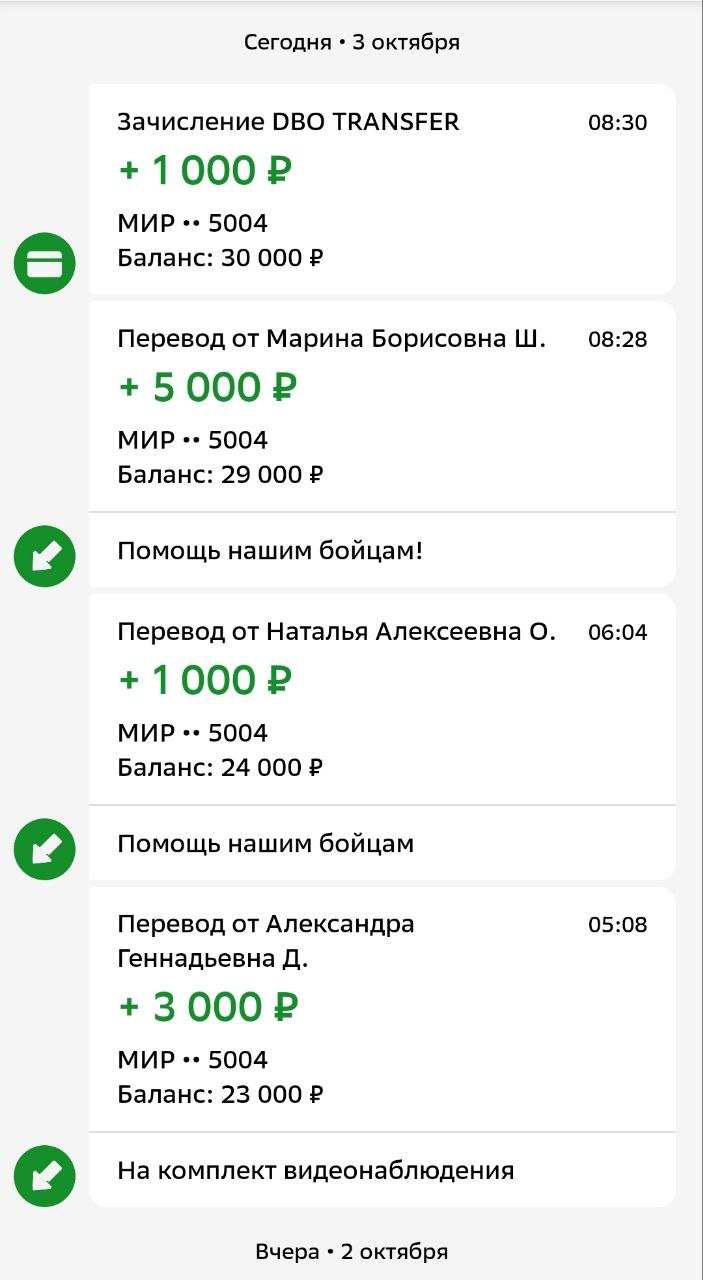This screenshot has height=1280, width=703.
Task: Tap the incoming-arrow icon beside 'На комплект видеонаблюдения'
Action: click(x=44, y=1175)
